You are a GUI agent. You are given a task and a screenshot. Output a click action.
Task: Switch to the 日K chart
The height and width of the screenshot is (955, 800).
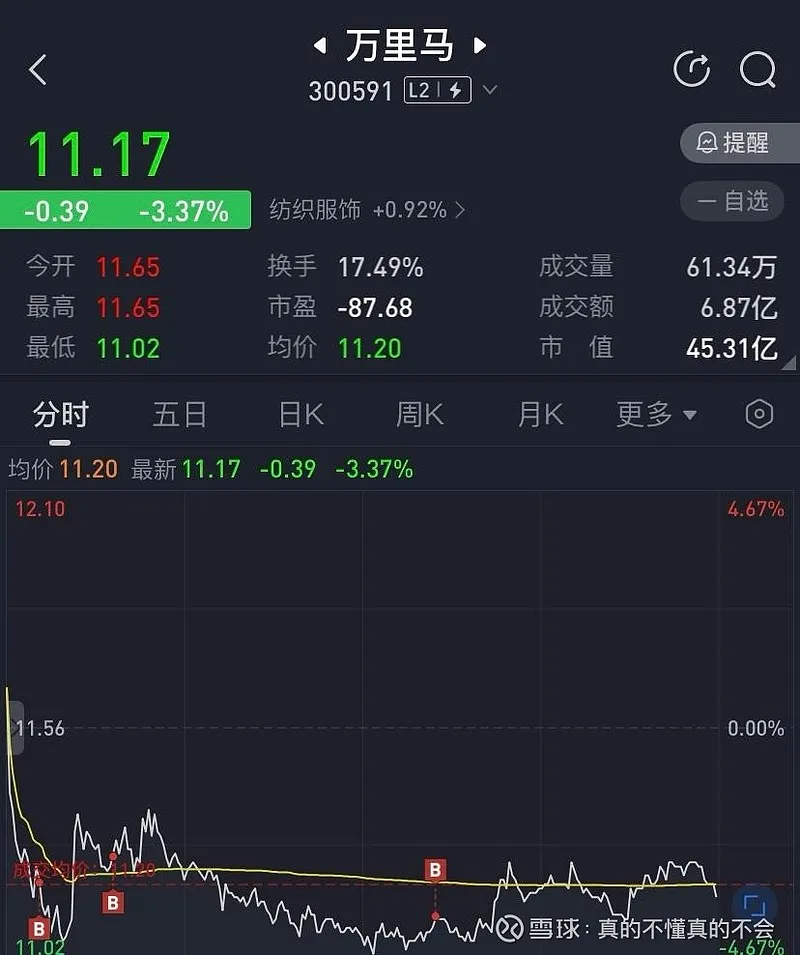click(301, 414)
